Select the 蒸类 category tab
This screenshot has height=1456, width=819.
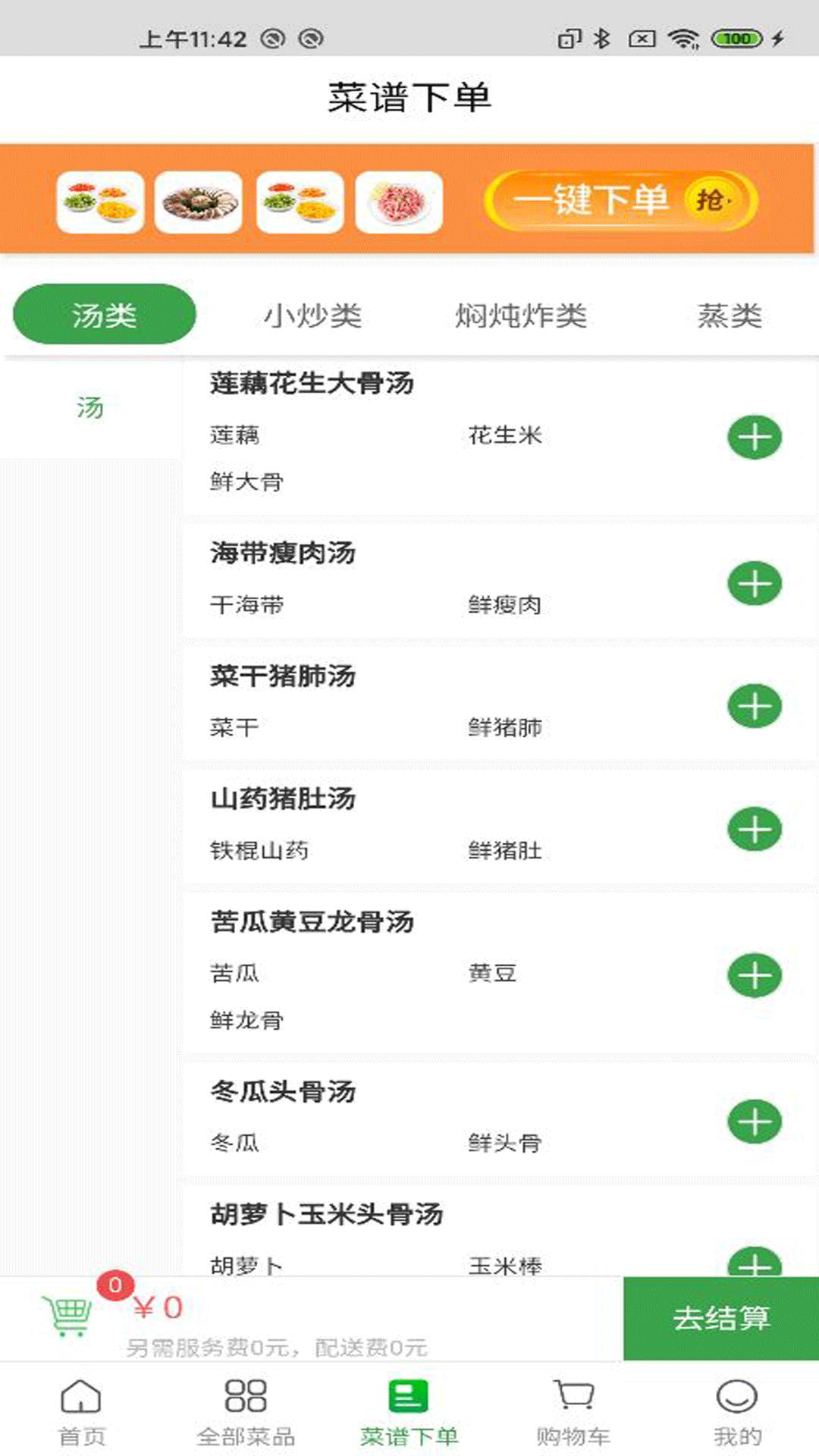[x=730, y=315]
